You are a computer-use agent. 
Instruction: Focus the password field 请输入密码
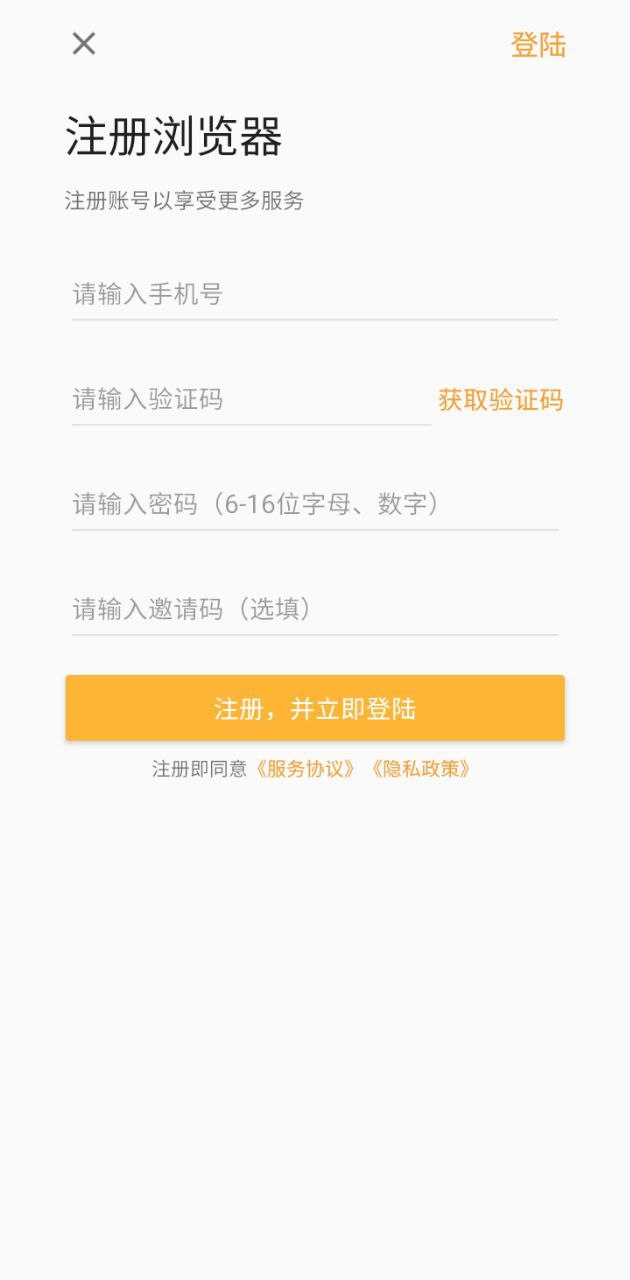coord(314,504)
